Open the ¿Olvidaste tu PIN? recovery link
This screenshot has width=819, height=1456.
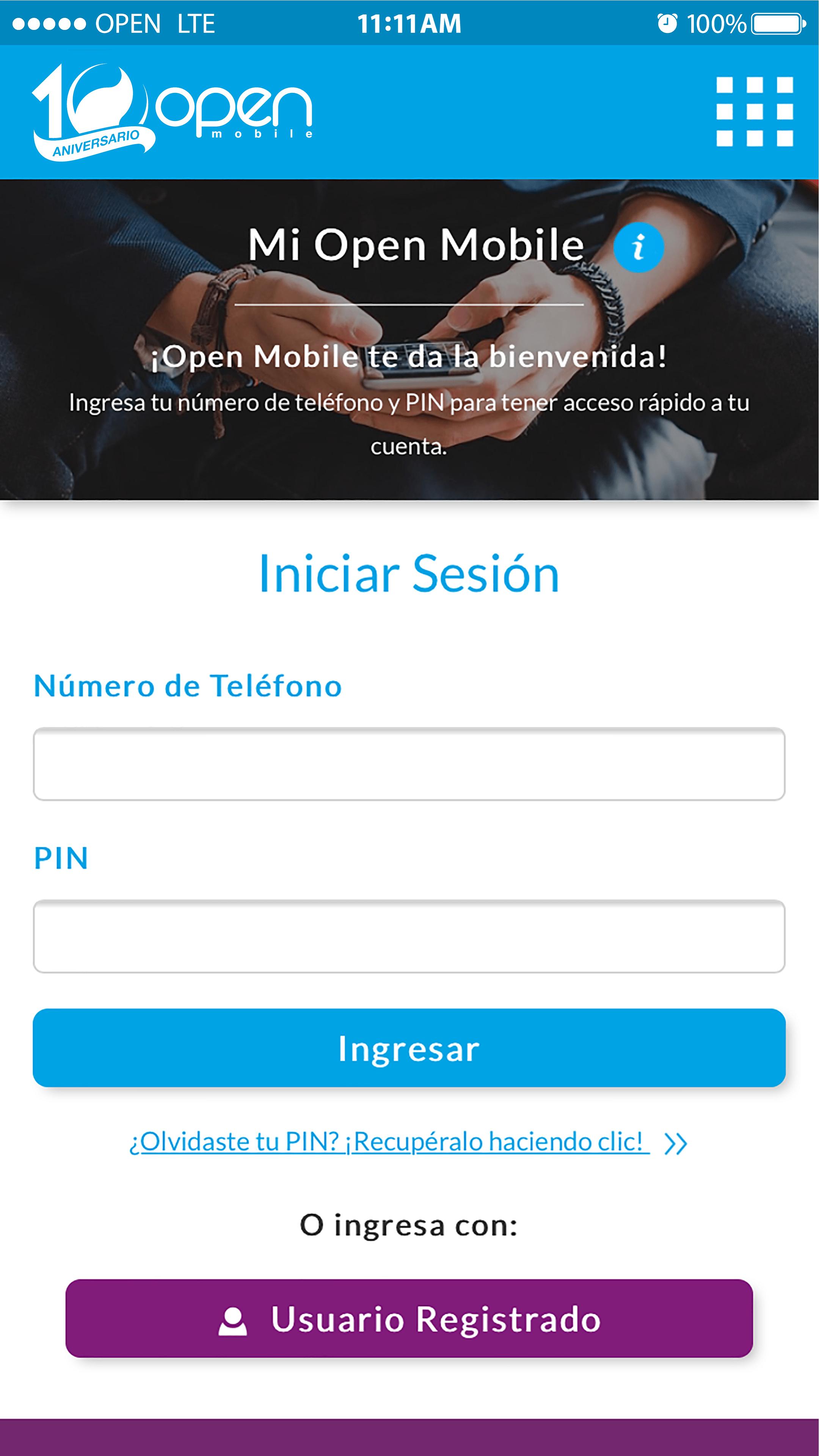click(390, 1142)
